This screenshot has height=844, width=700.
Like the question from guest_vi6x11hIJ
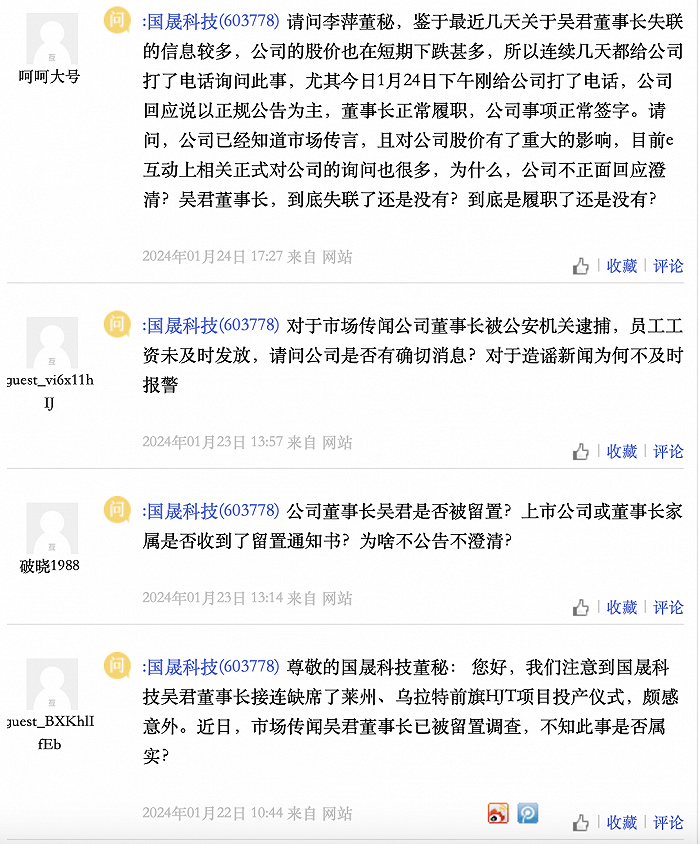[x=580, y=451]
